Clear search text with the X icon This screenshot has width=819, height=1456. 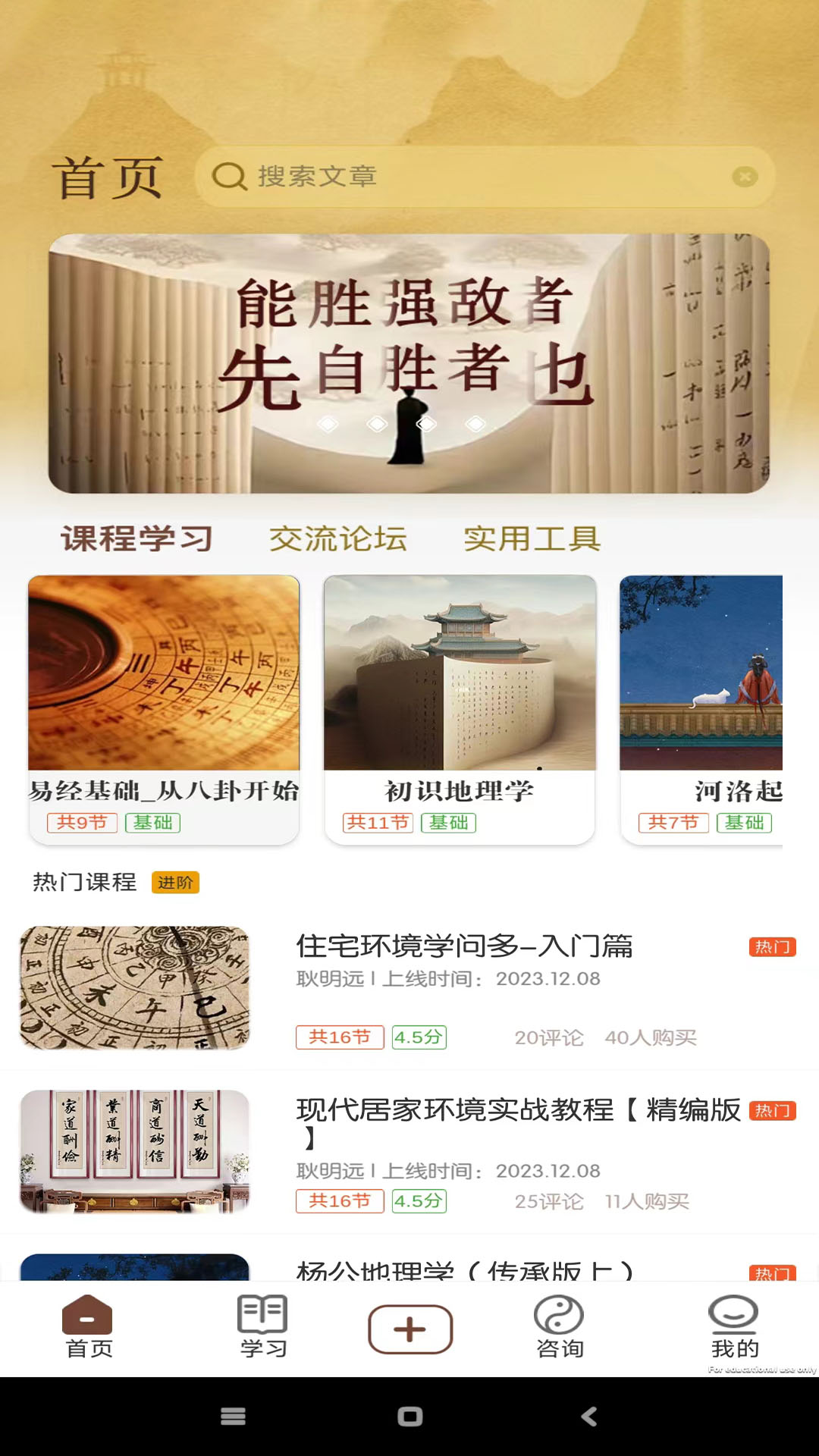click(x=747, y=175)
